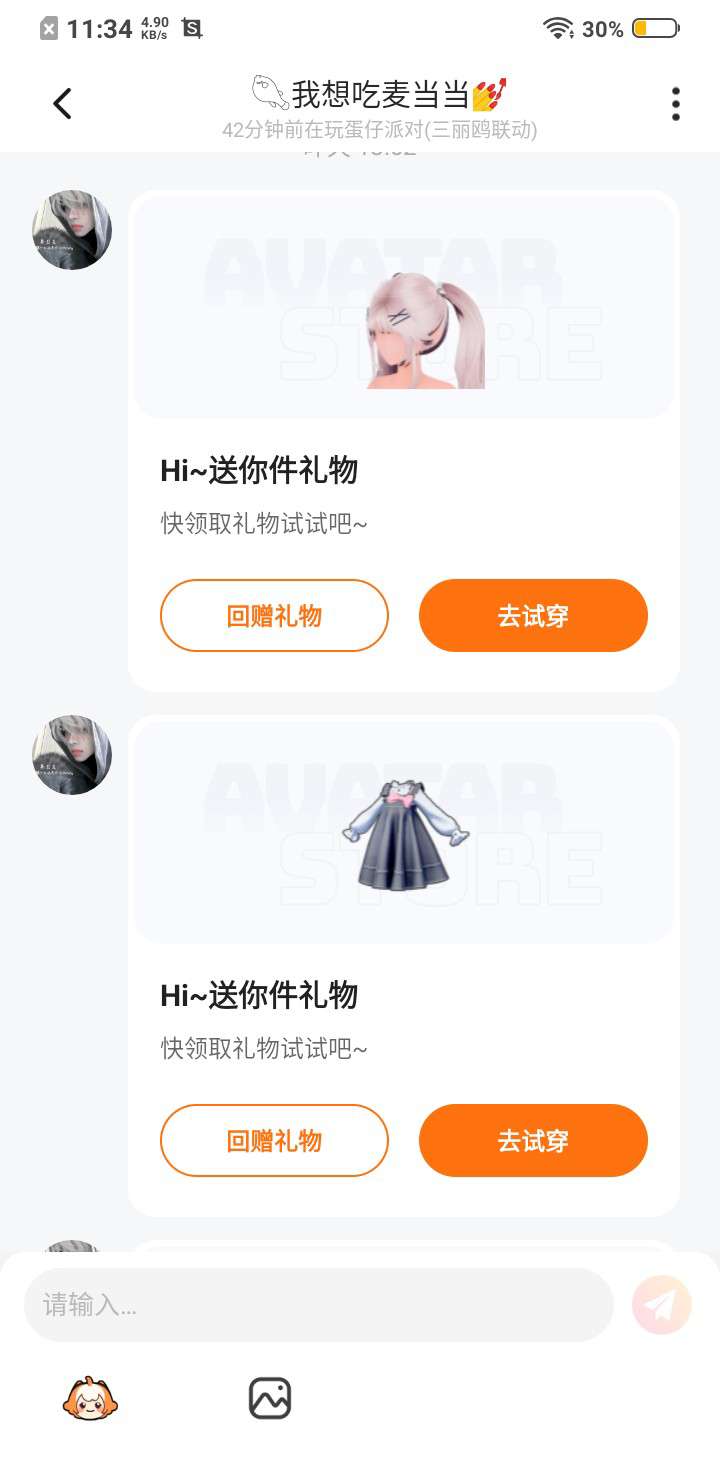View the dark dress gift image

(403, 835)
